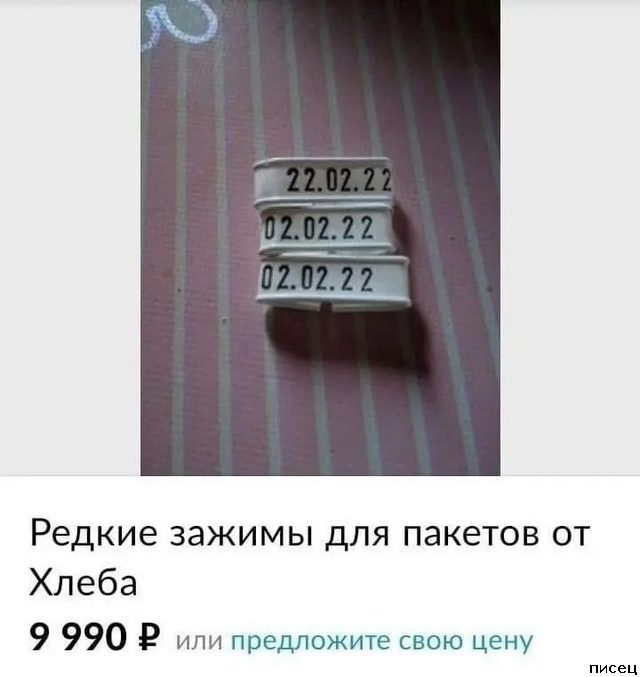Screen dimensions: 640x677
Task: Tap the 'предложите свою цену' link
Action: 381,640
